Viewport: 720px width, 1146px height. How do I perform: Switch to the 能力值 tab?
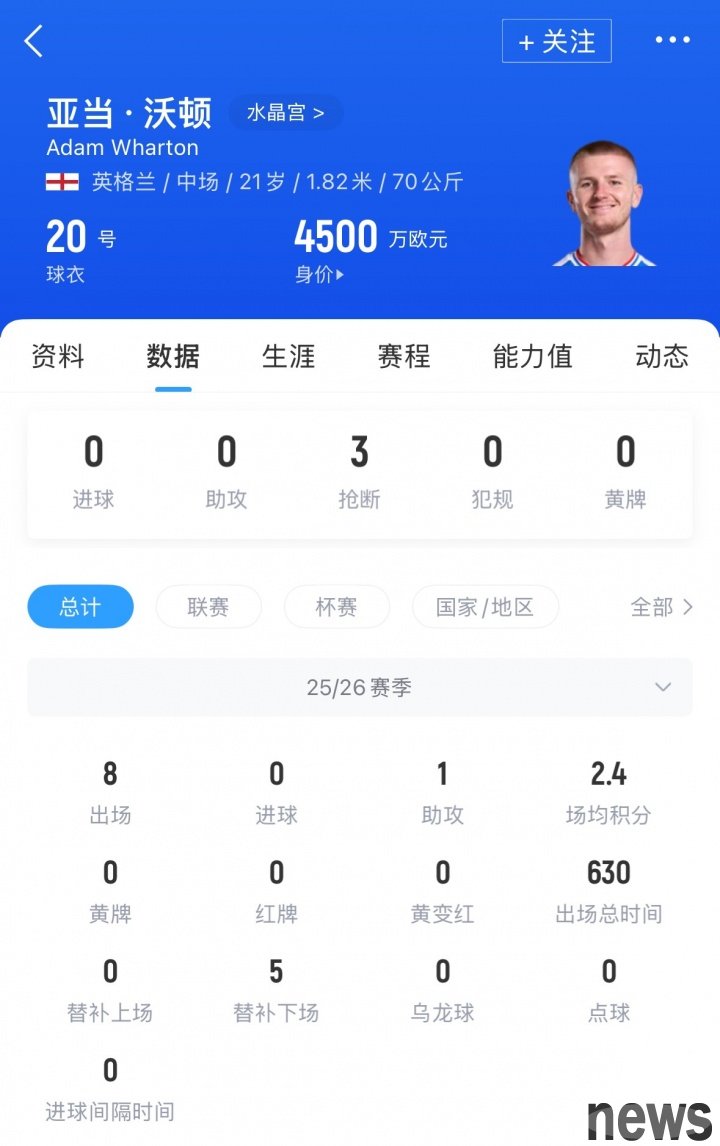tap(532, 356)
